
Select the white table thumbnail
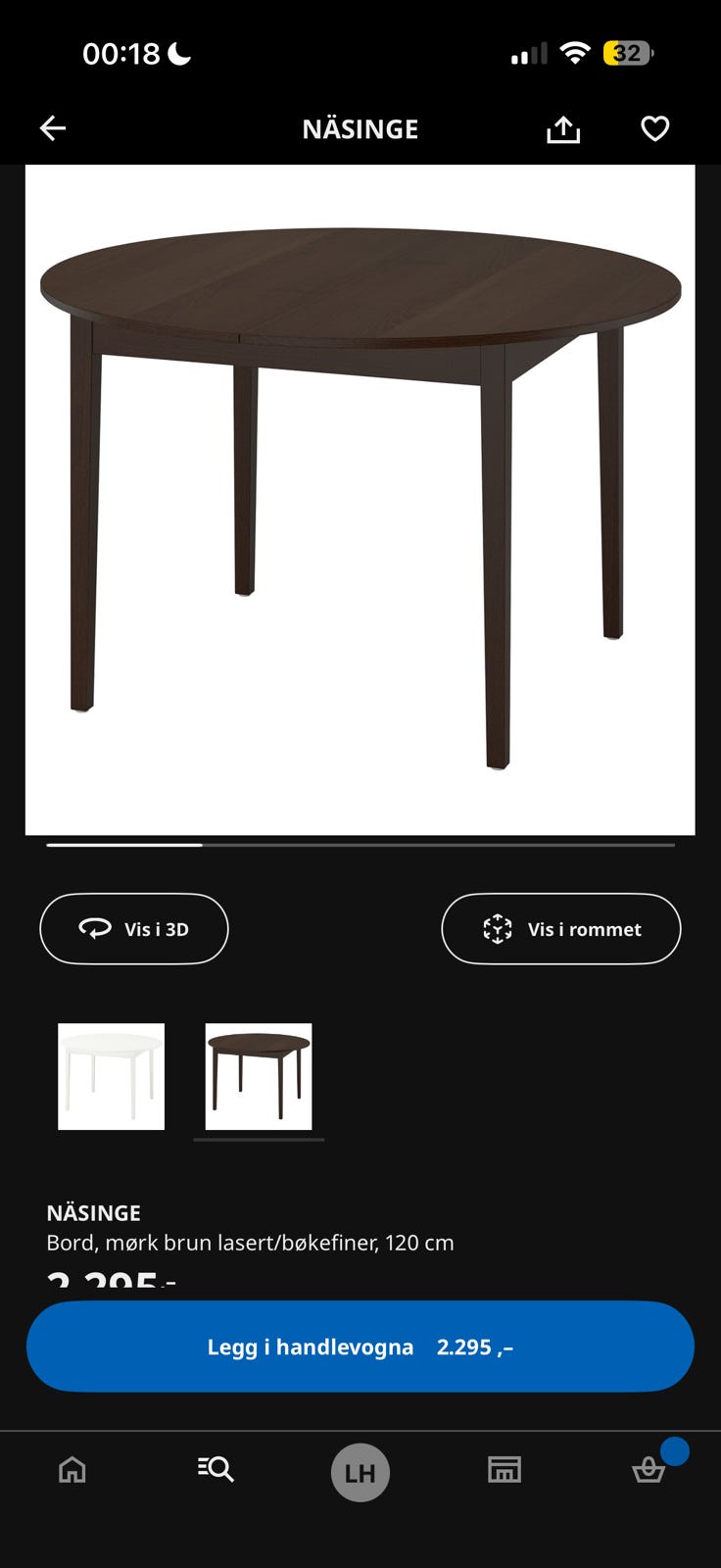pyautogui.click(x=111, y=1075)
